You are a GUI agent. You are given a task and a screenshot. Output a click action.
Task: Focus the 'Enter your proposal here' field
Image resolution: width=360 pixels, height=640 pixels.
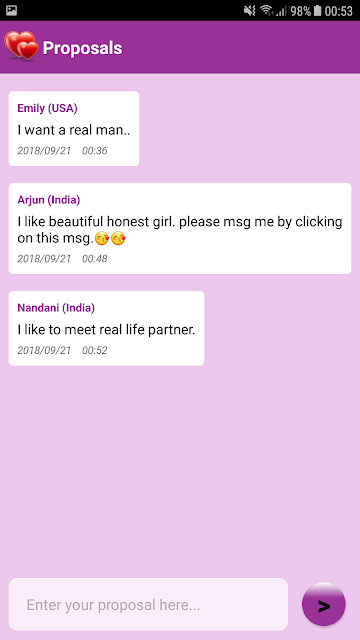click(148, 604)
